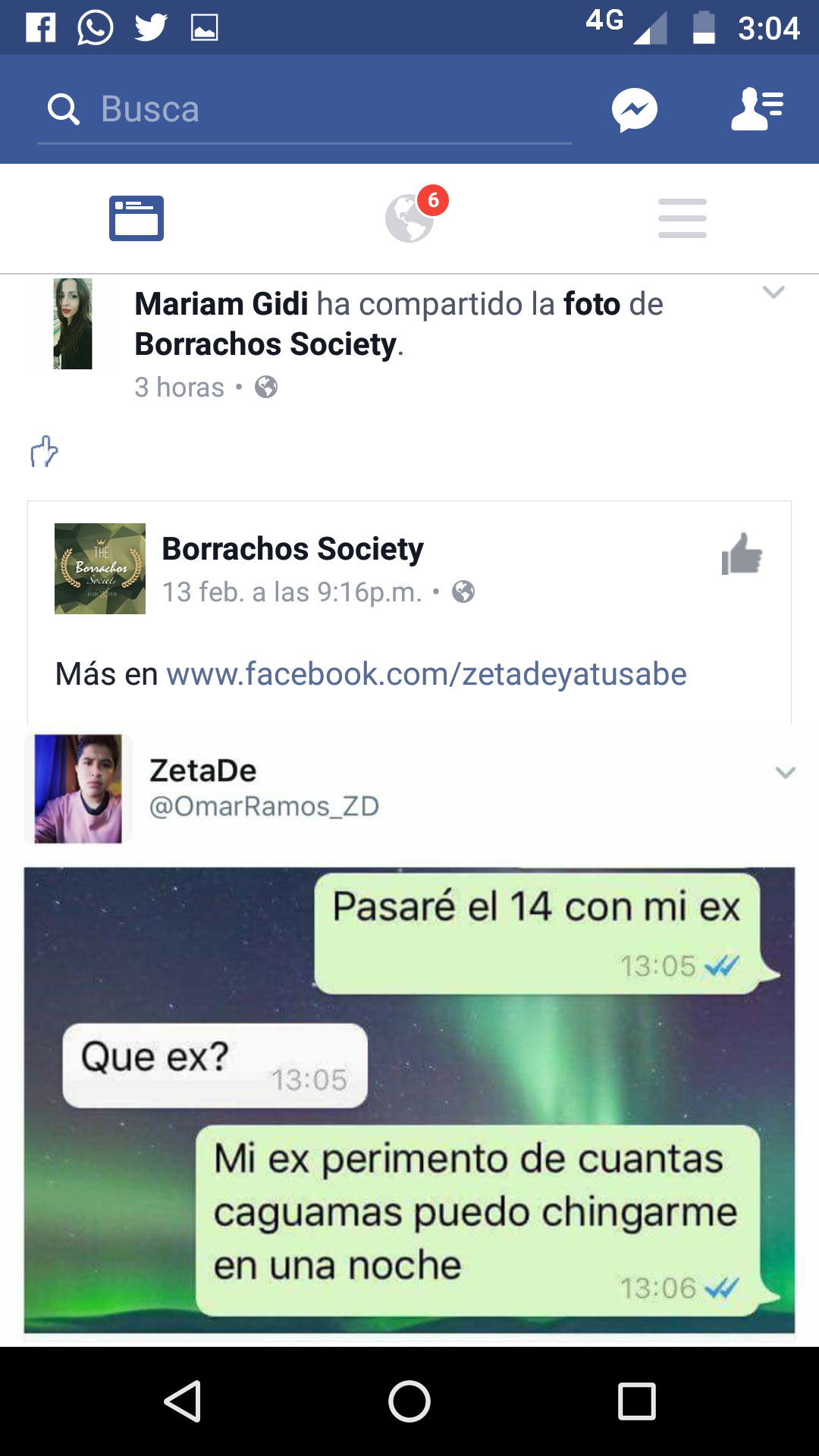Open the www.facebook.com/zetadeyatusabe link
Viewport: 819px width, 1456px height.
tap(426, 674)
